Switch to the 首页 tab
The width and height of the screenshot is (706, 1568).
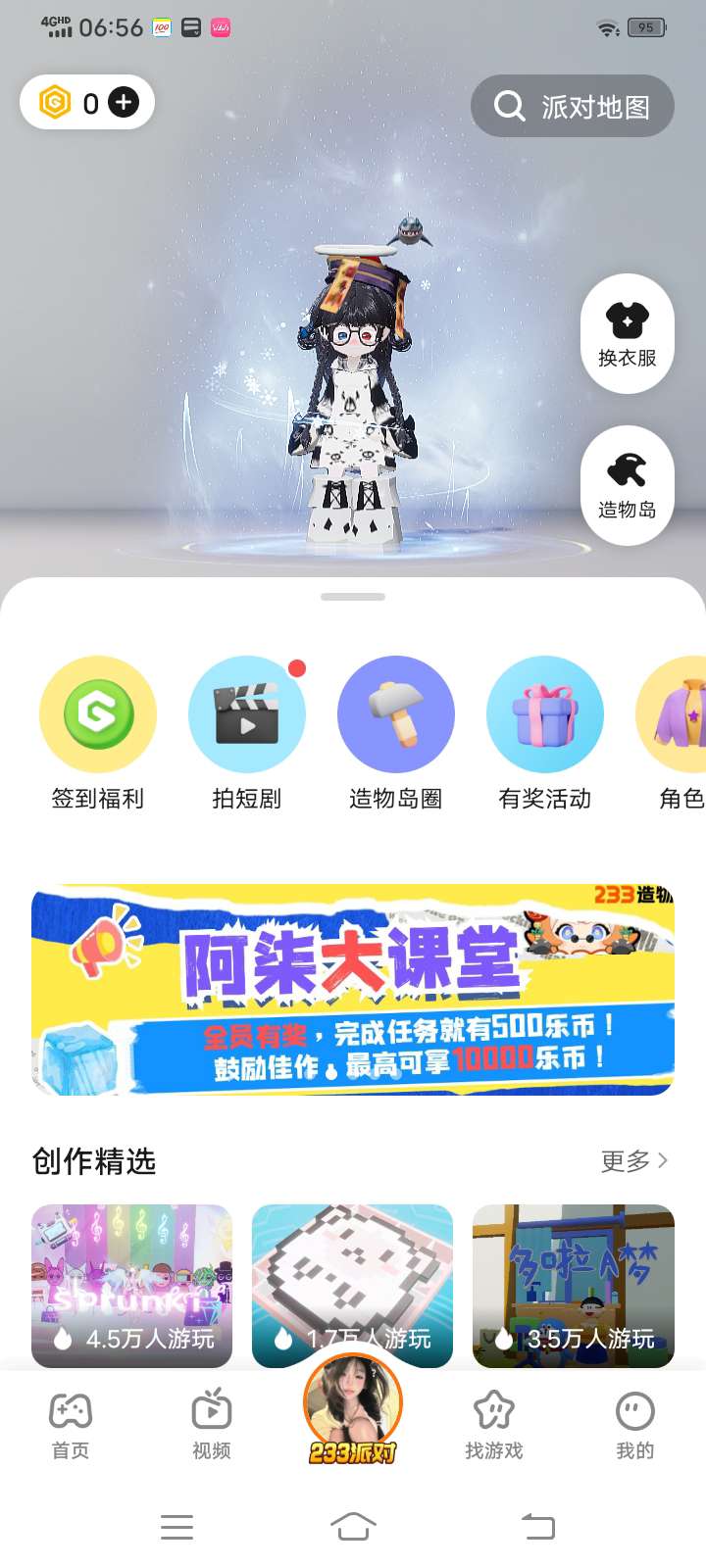pyautogui.click(x=71, y=1426)
